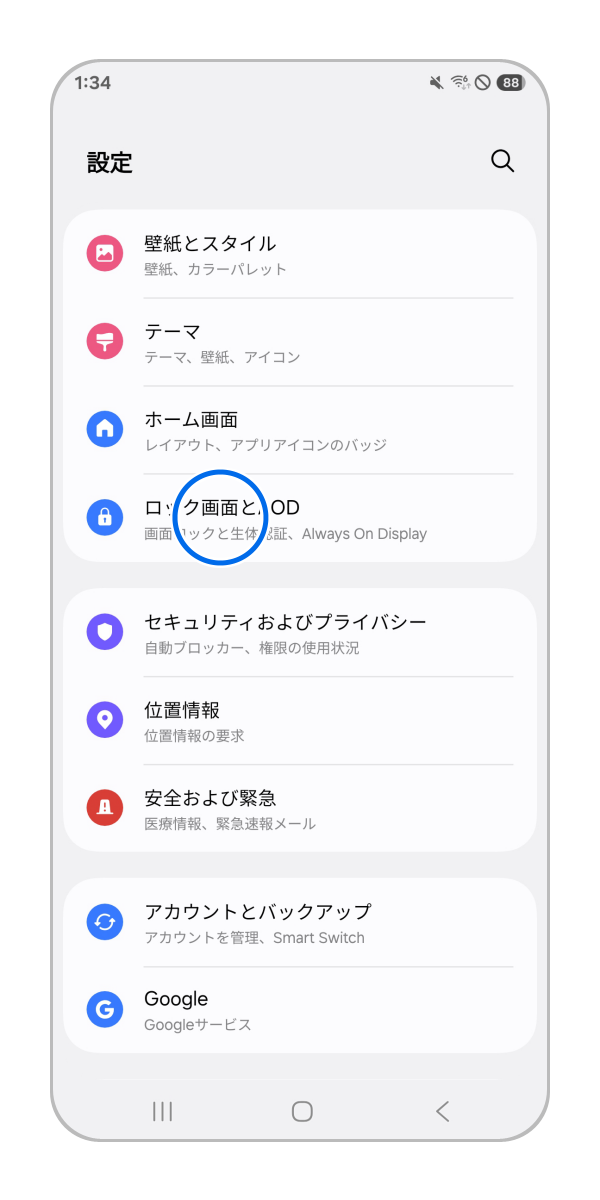The image size is (600, 1200).
Task: Select ホーム画面 settings
Action: click(x=300, y=430)
